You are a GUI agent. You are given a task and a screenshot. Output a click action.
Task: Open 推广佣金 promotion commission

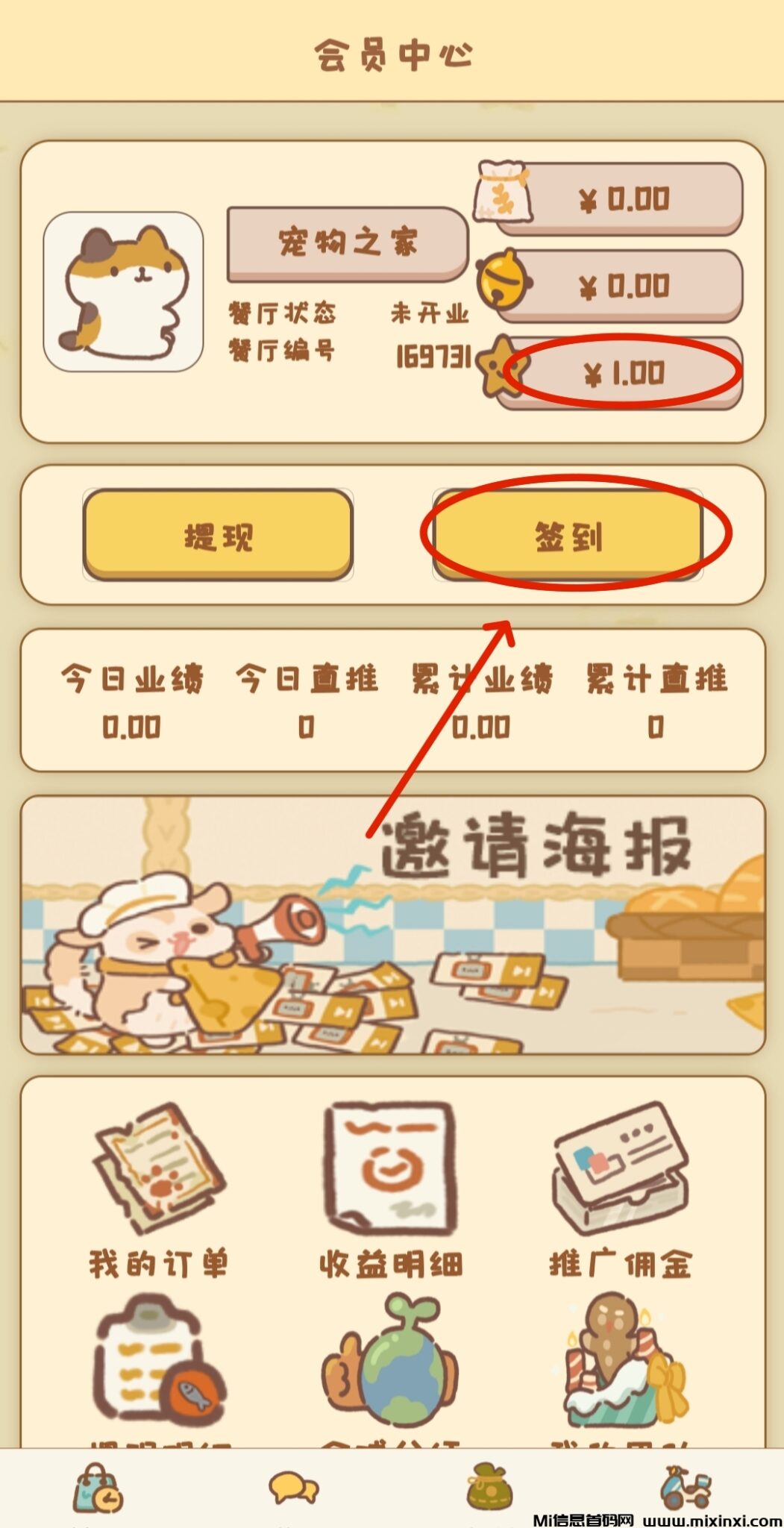tap(620, 1190)
